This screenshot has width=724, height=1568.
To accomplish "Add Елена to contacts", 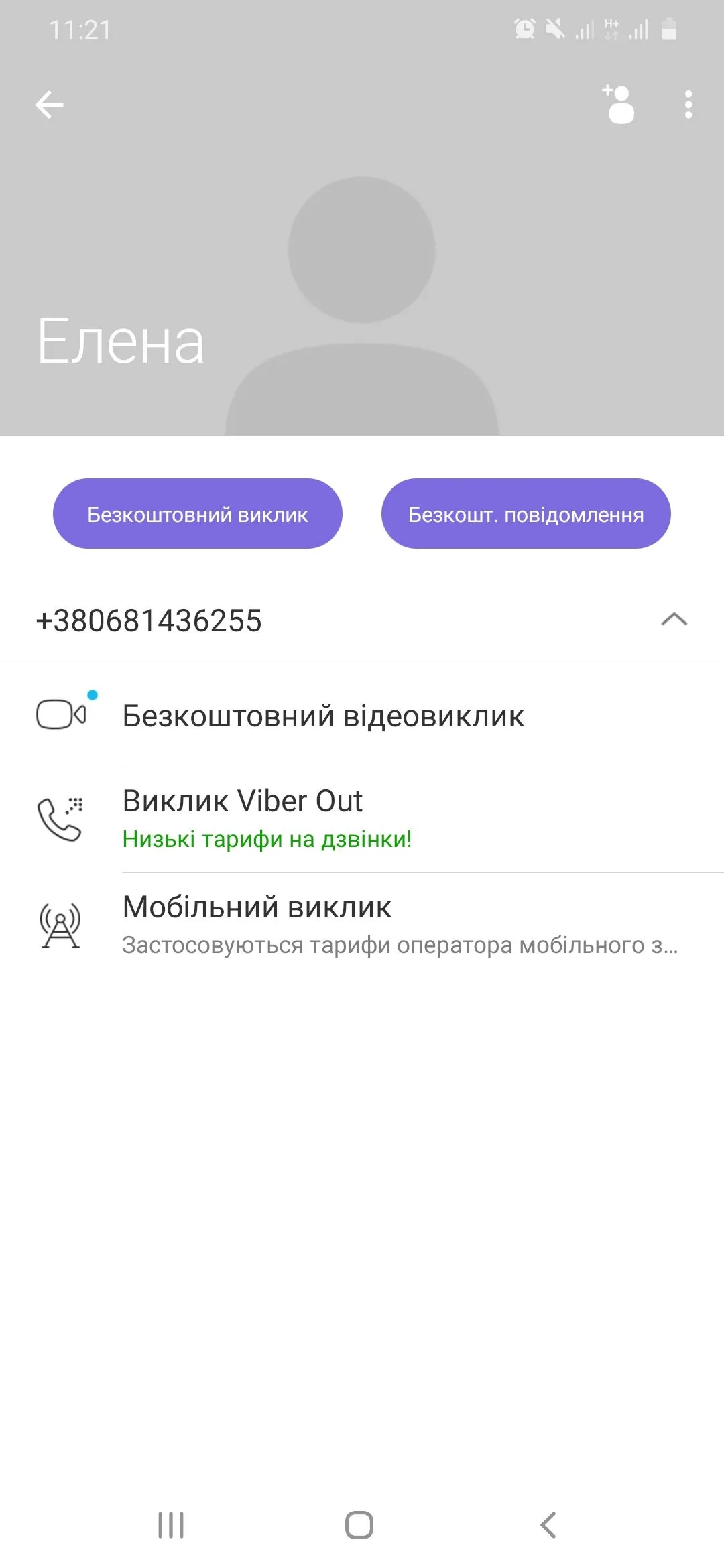I will click(619, 105).
